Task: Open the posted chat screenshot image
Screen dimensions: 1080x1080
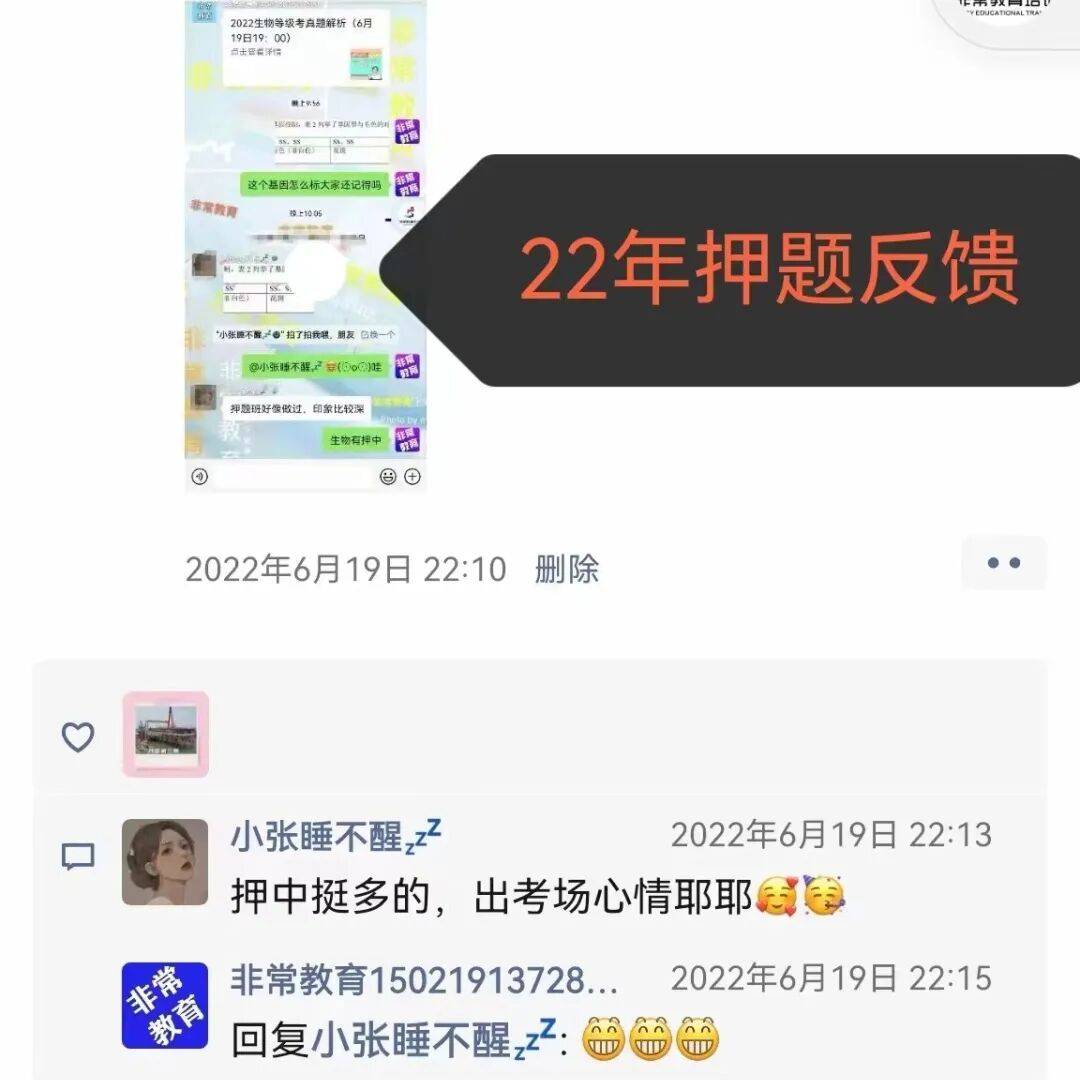Action: click(305, 245)
